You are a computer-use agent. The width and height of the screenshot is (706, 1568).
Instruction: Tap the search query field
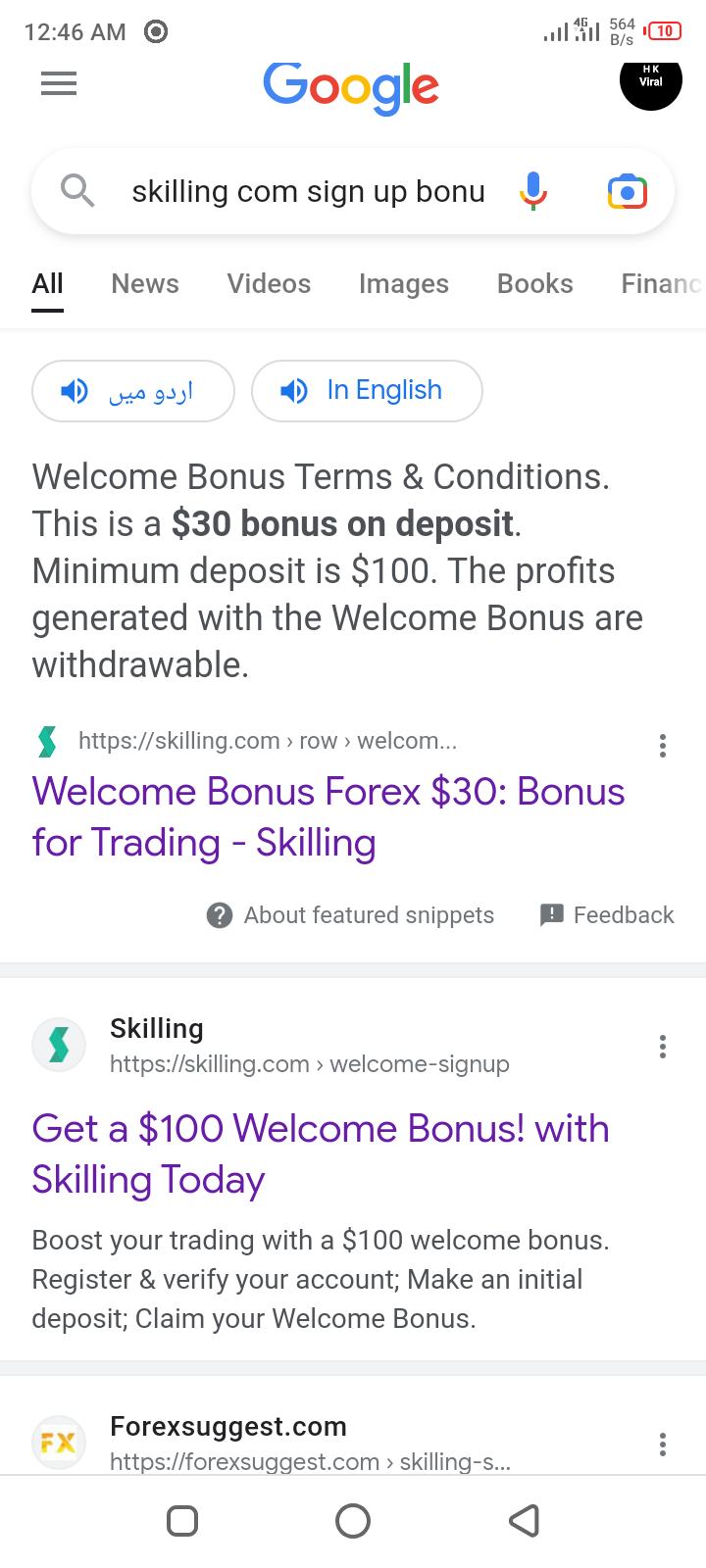tap(309, 191)
